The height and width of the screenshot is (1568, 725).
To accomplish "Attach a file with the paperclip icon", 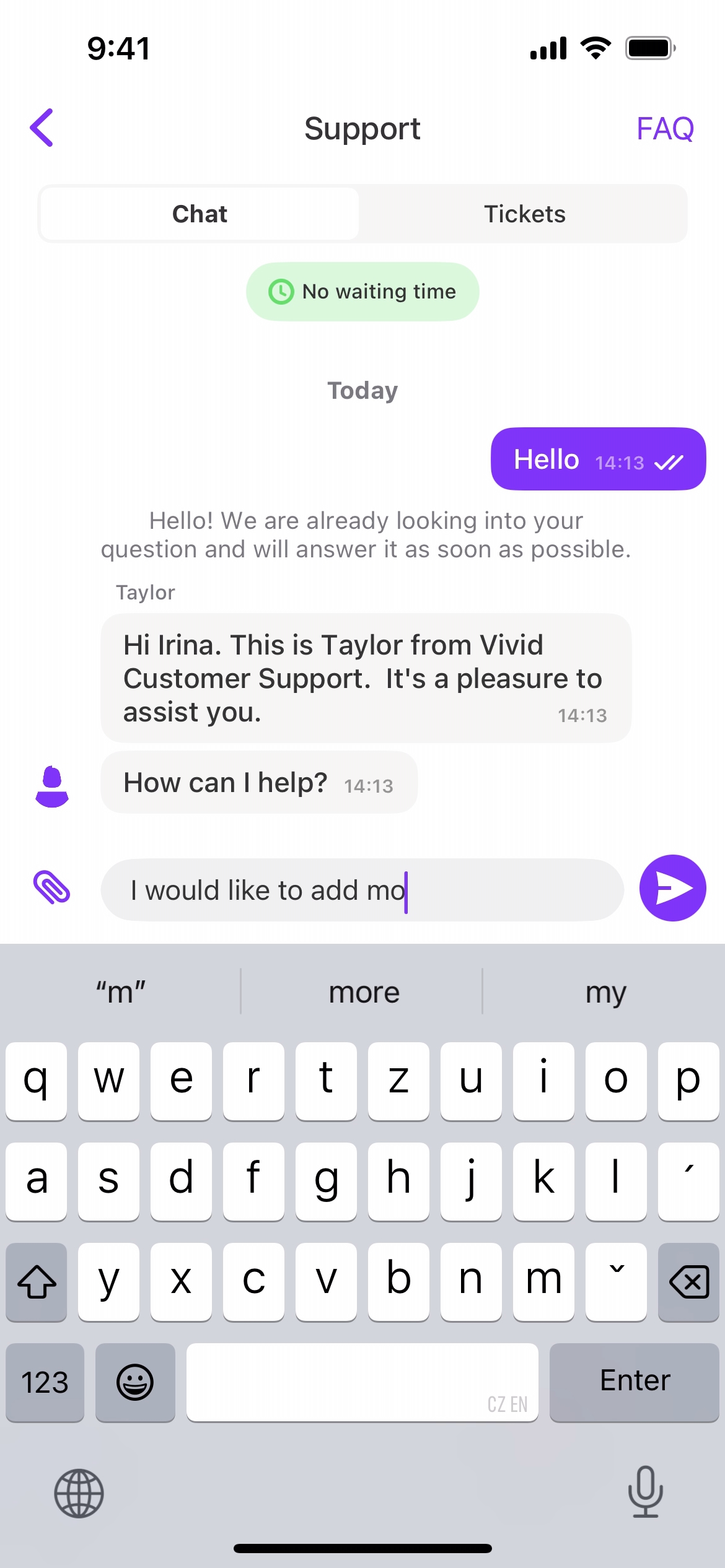I will [52, 888].
